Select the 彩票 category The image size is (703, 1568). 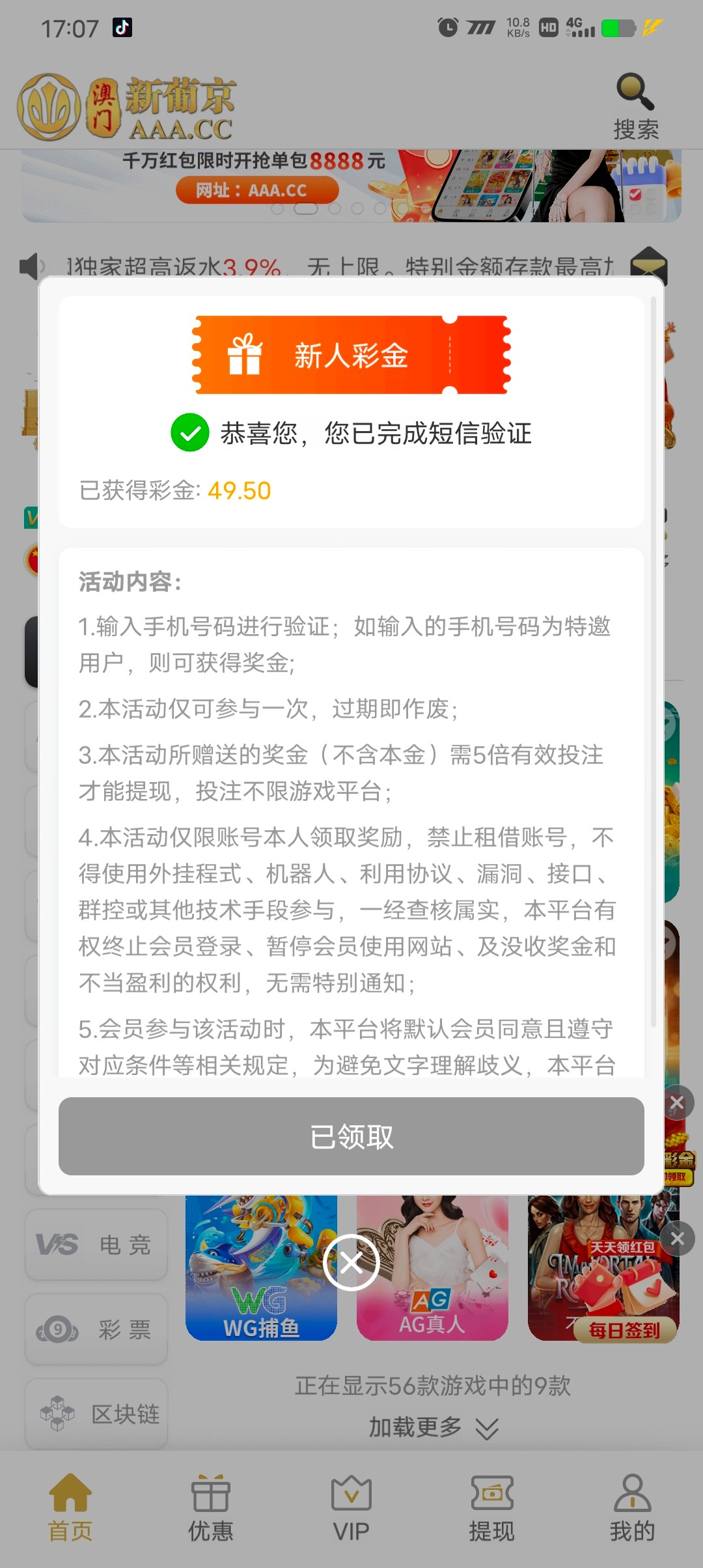pyautogui.click(x=96, y=1329)
